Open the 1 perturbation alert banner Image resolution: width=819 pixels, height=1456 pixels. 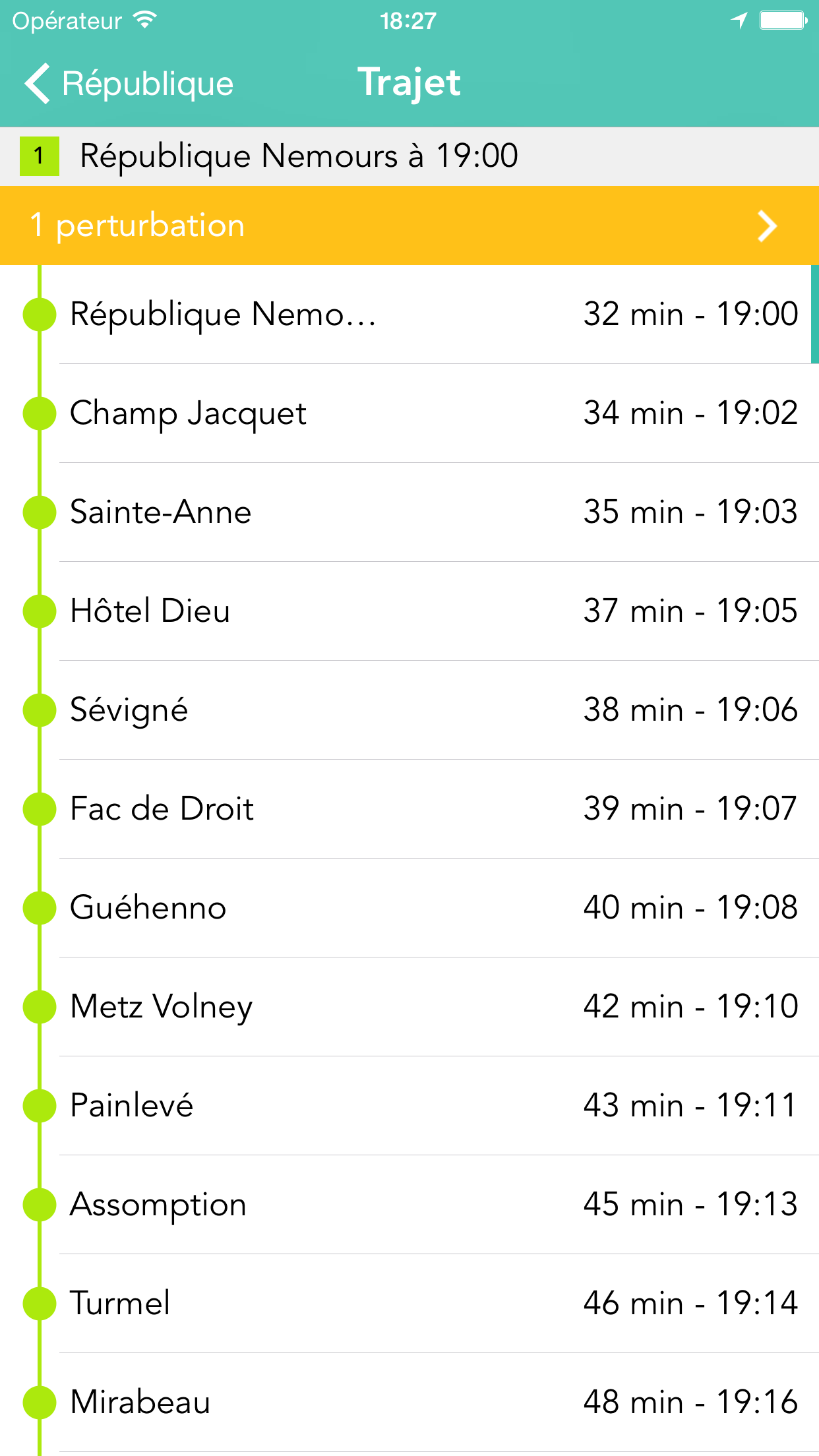[409, 226]
